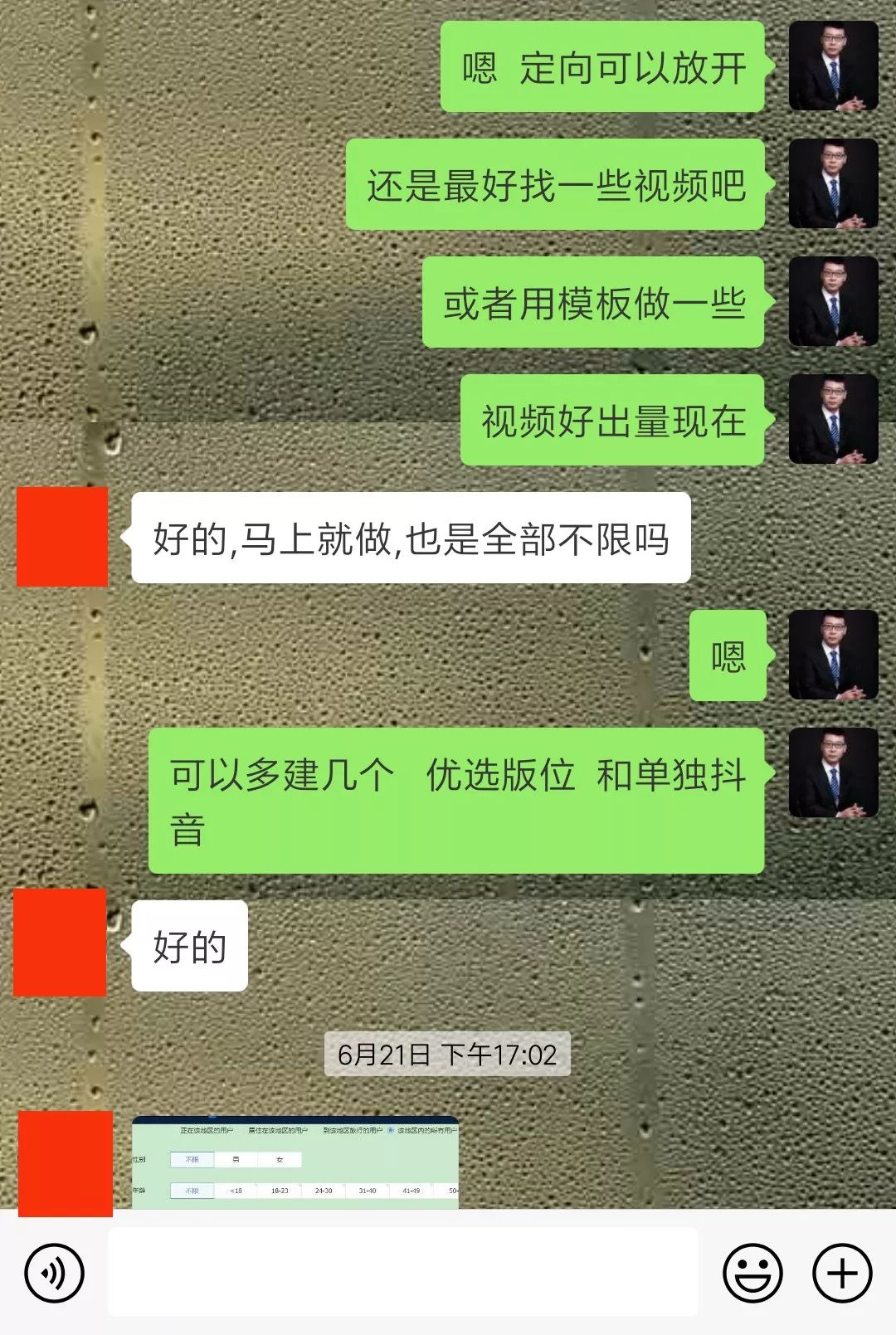
Task: Focus the message text field
Action: pos(402,1272)
